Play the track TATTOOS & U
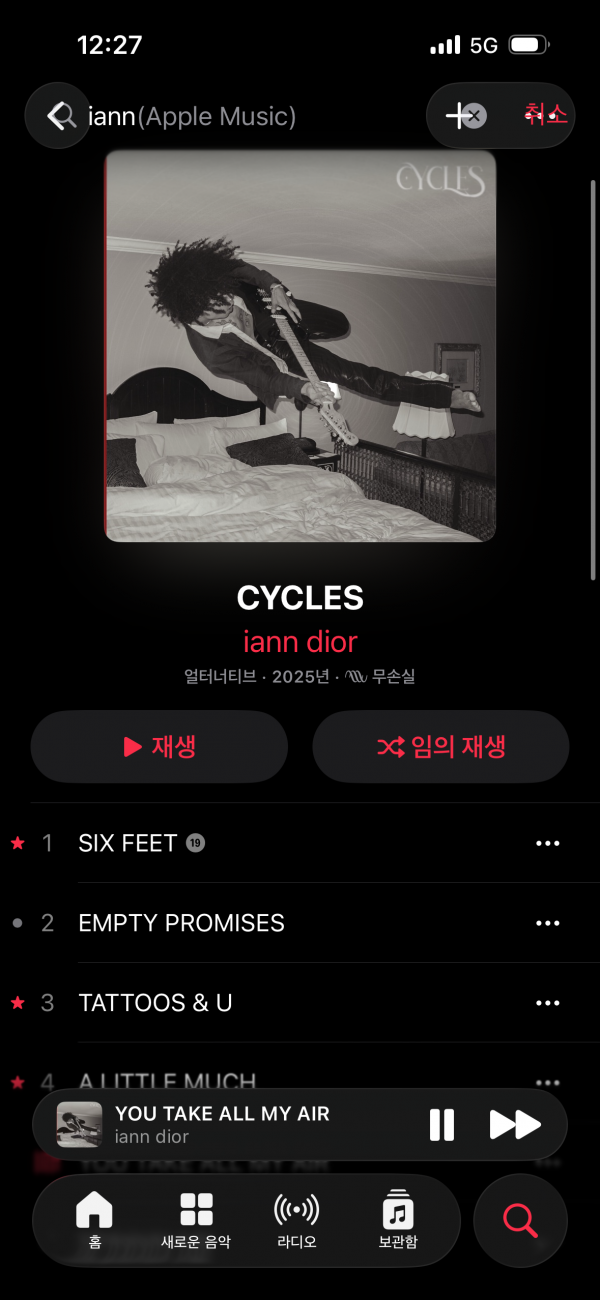600x1300 pixels. click(155, 1003)
